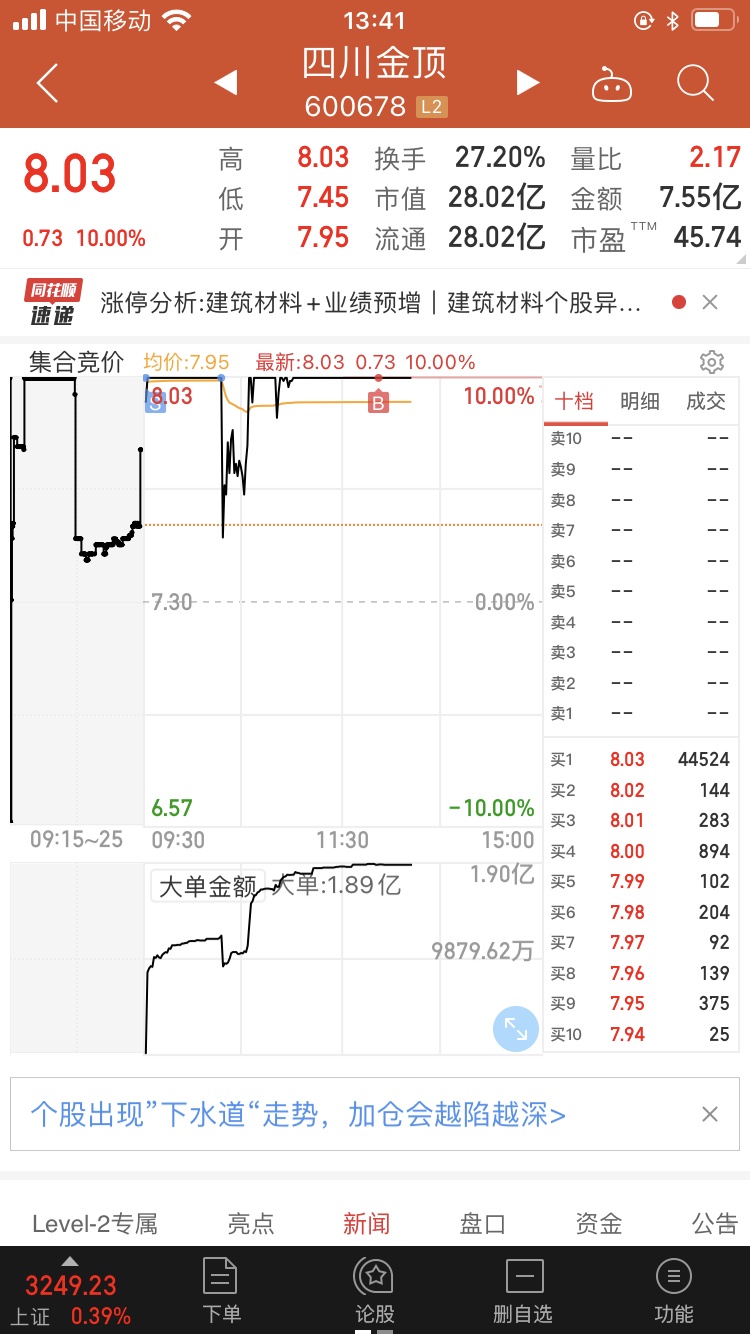Open the search magnifier
Screen dimensions: 750x1334
695,83
